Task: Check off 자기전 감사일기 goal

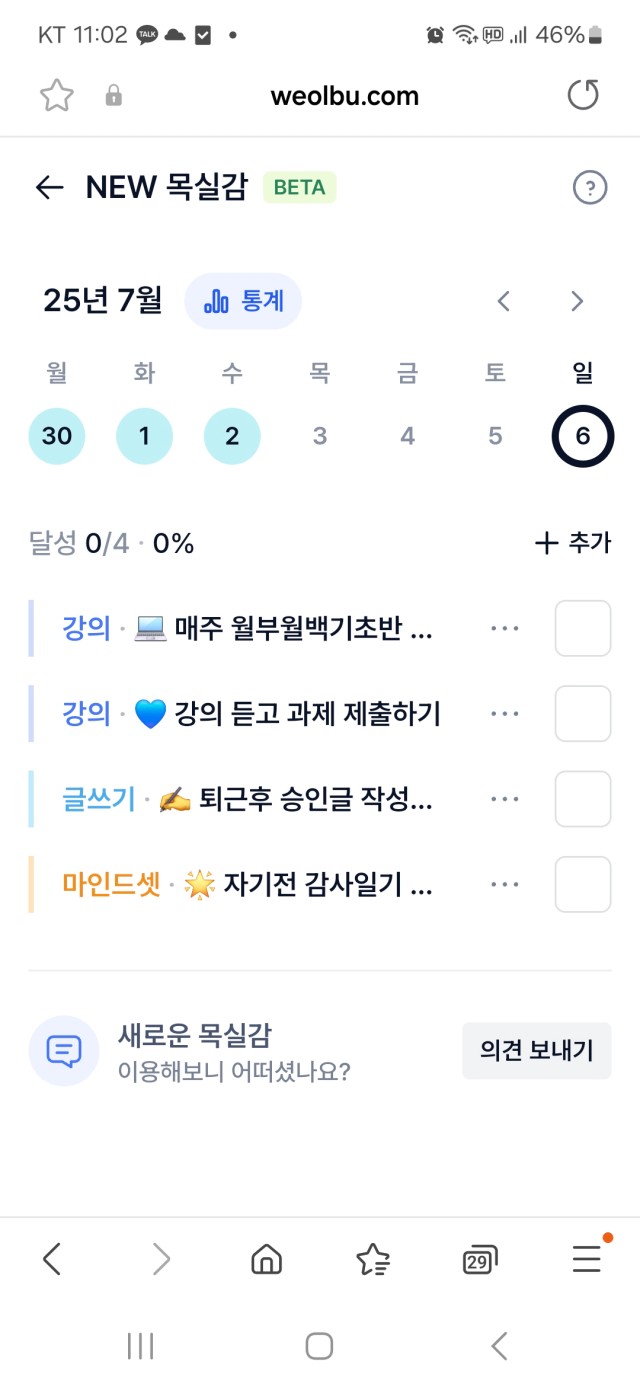Action: click(x=583, y=884)
